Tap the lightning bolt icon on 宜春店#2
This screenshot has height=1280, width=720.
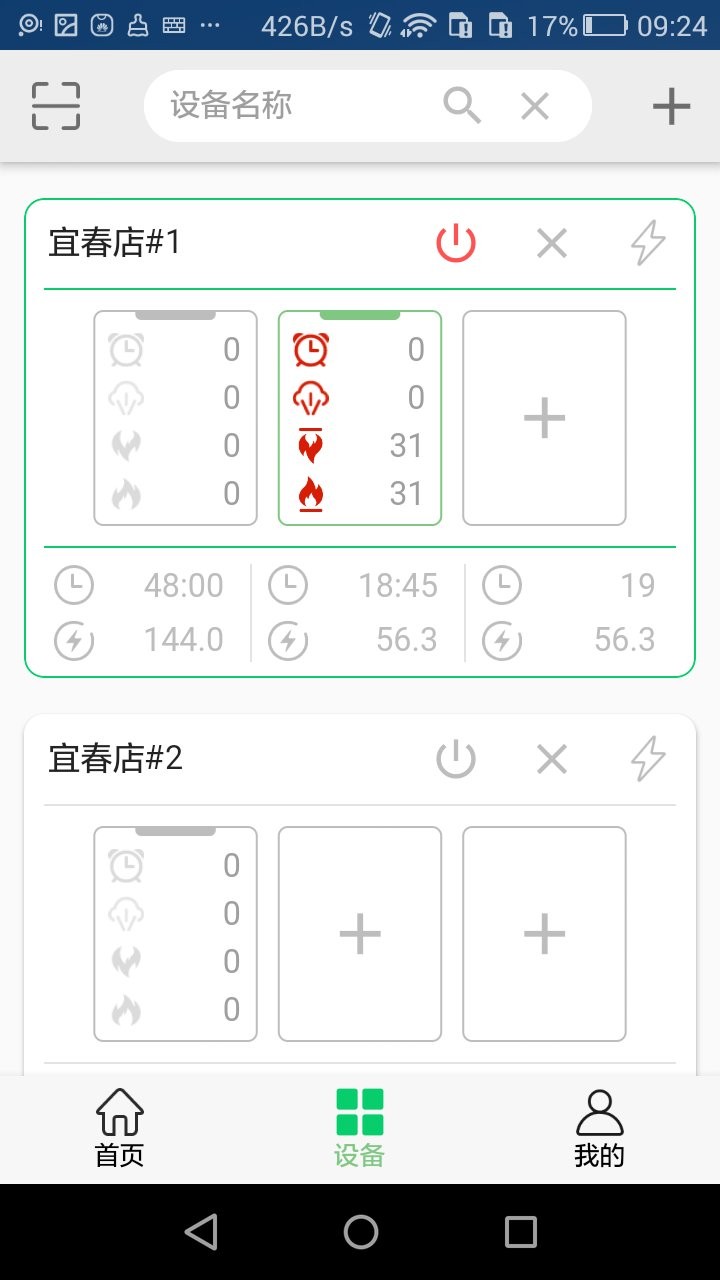click(648, 758)
